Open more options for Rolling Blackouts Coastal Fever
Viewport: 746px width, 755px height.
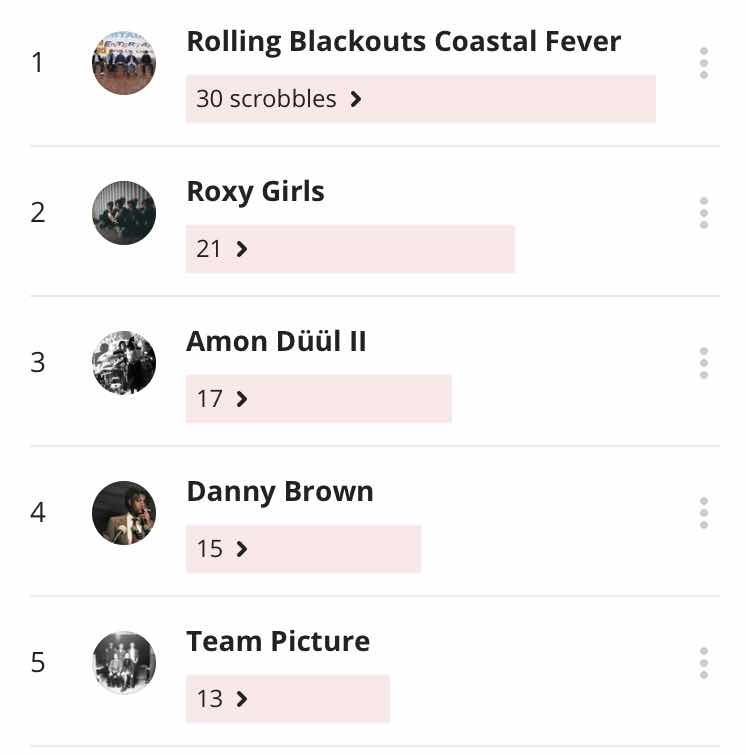click(x=704, y=63)
